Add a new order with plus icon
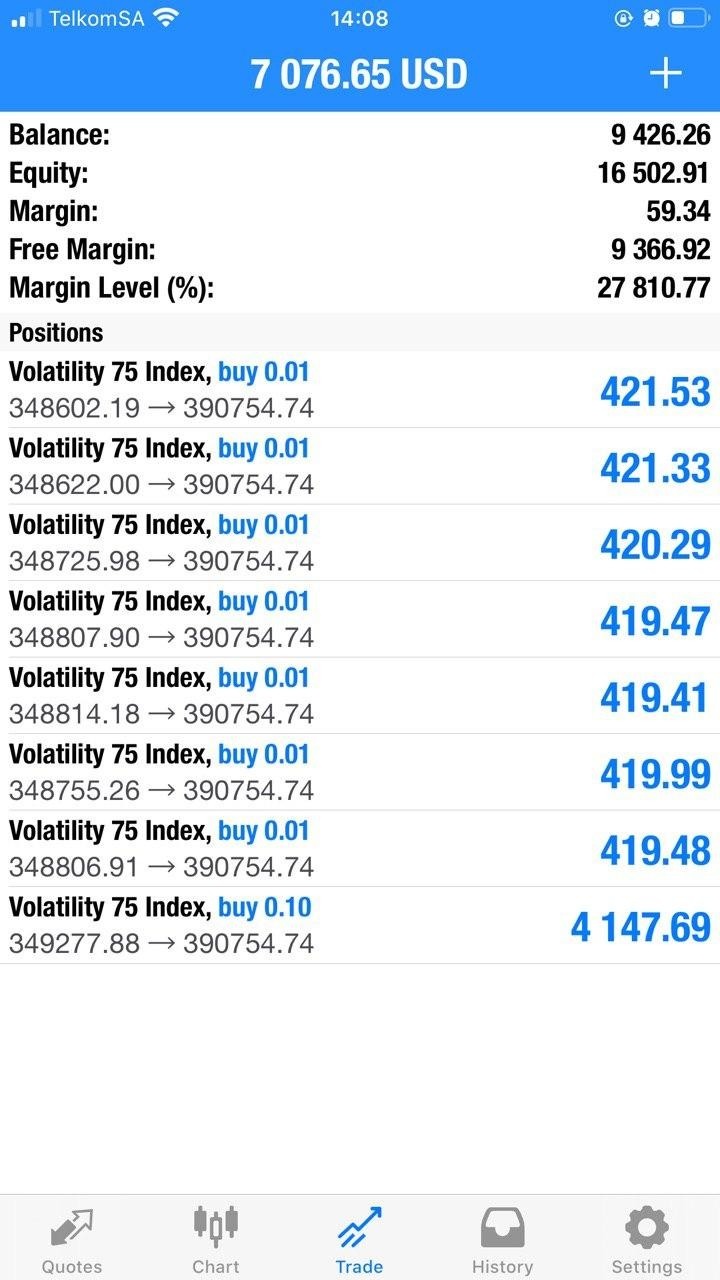This screenshot has width=720, height=1280. (x=665, y=73)
